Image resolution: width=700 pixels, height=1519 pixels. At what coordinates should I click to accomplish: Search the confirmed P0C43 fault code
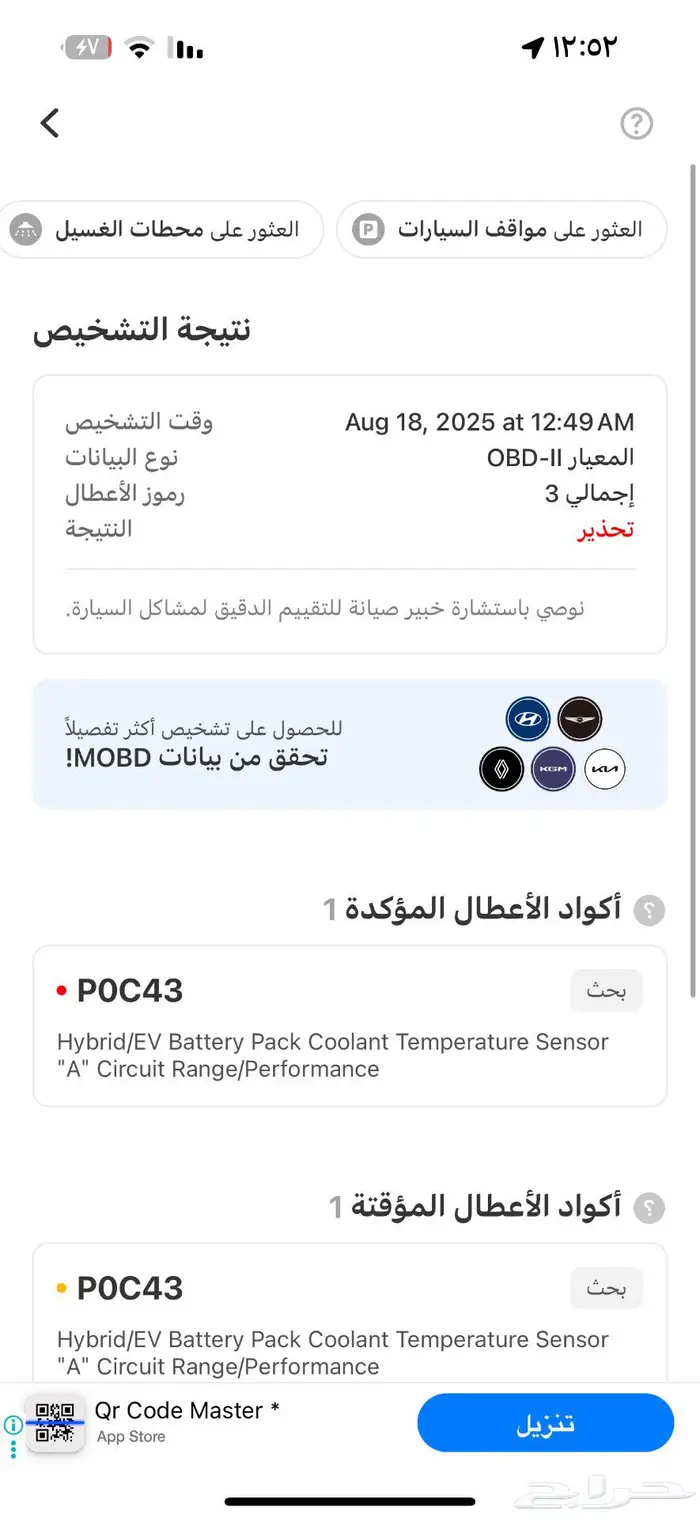[606, 991]
